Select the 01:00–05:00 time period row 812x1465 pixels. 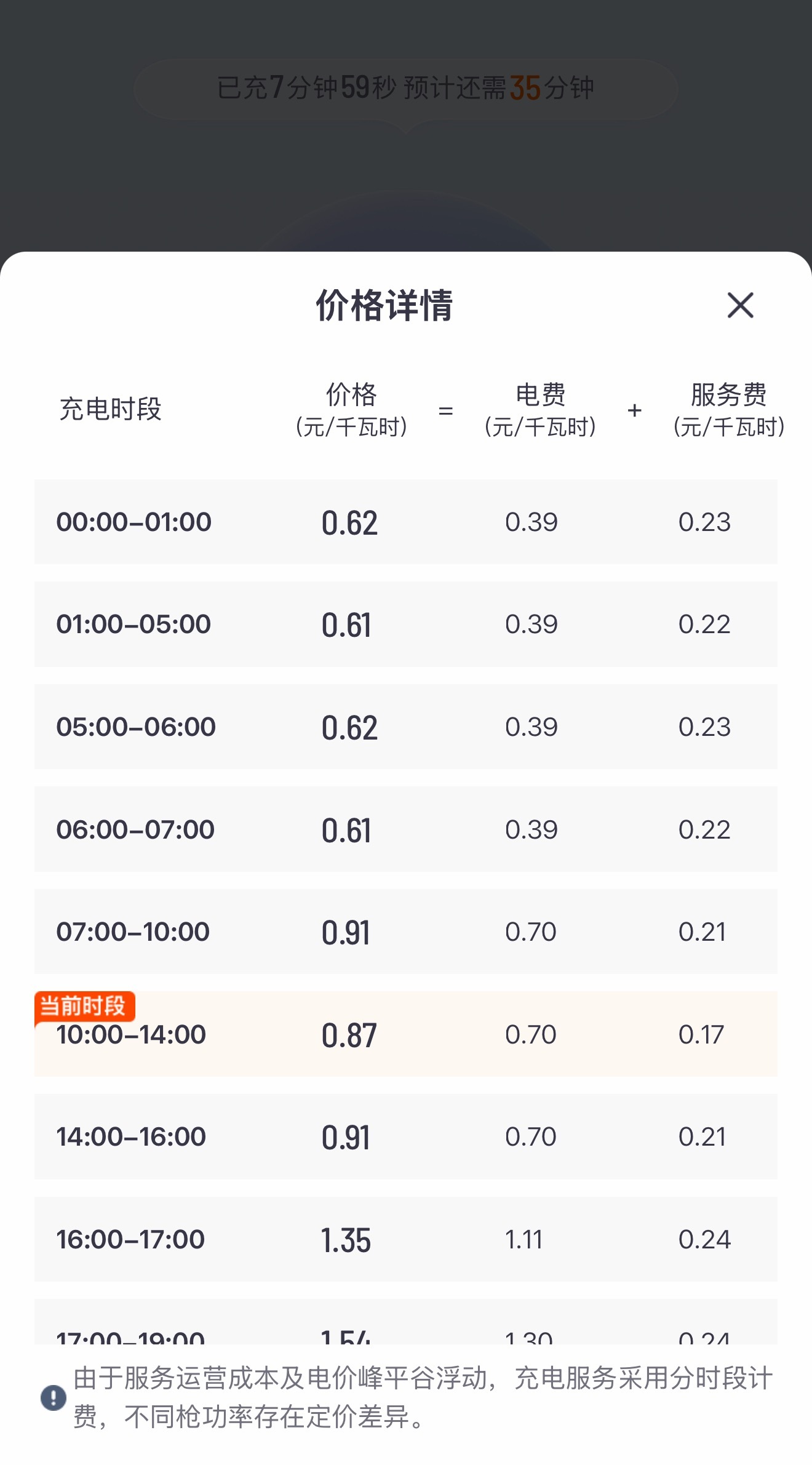coord(406,623)
